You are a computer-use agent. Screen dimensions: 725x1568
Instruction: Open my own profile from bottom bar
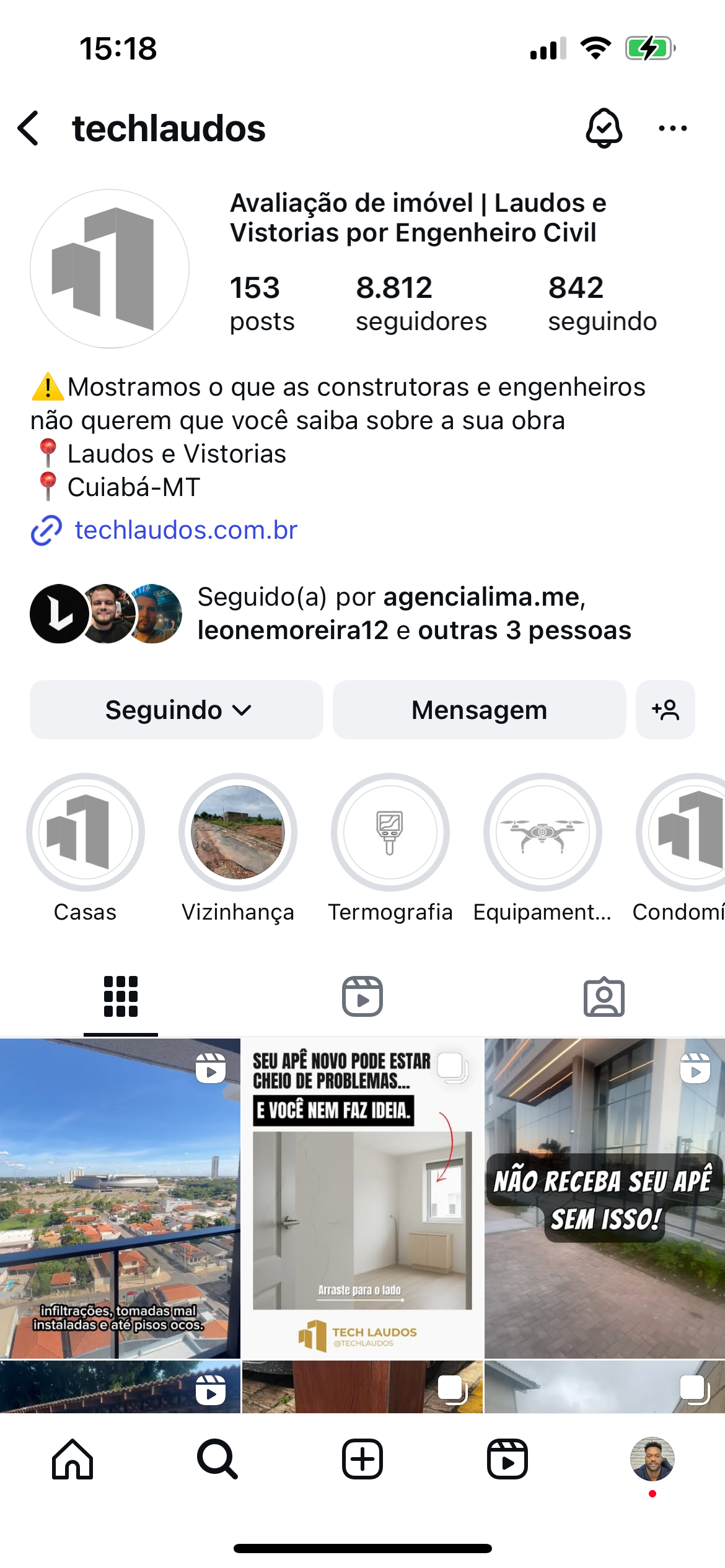pyautogui.click(x=652, y=1459)
